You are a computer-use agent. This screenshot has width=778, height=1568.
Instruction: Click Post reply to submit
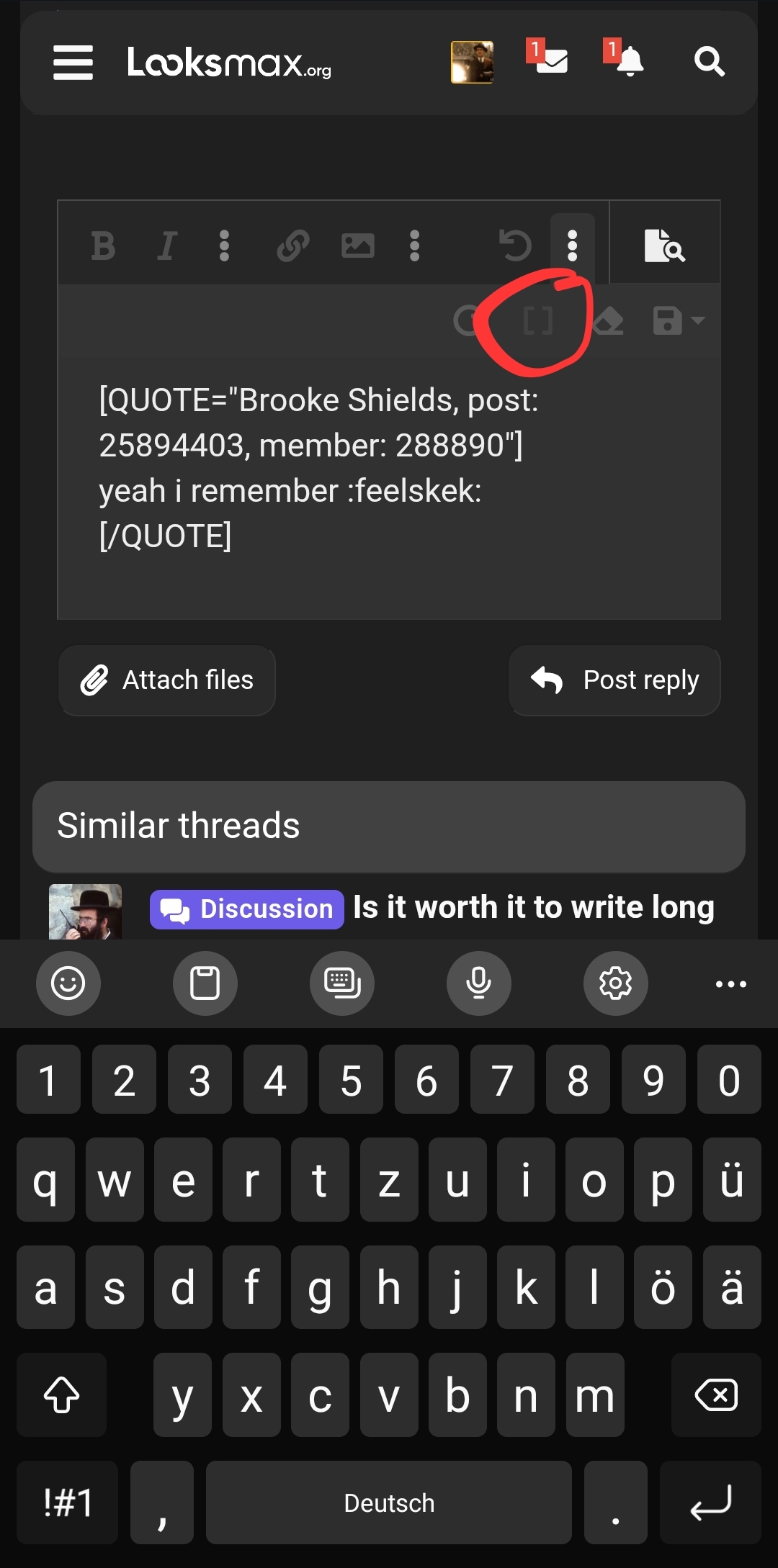(x=614, y=680)
